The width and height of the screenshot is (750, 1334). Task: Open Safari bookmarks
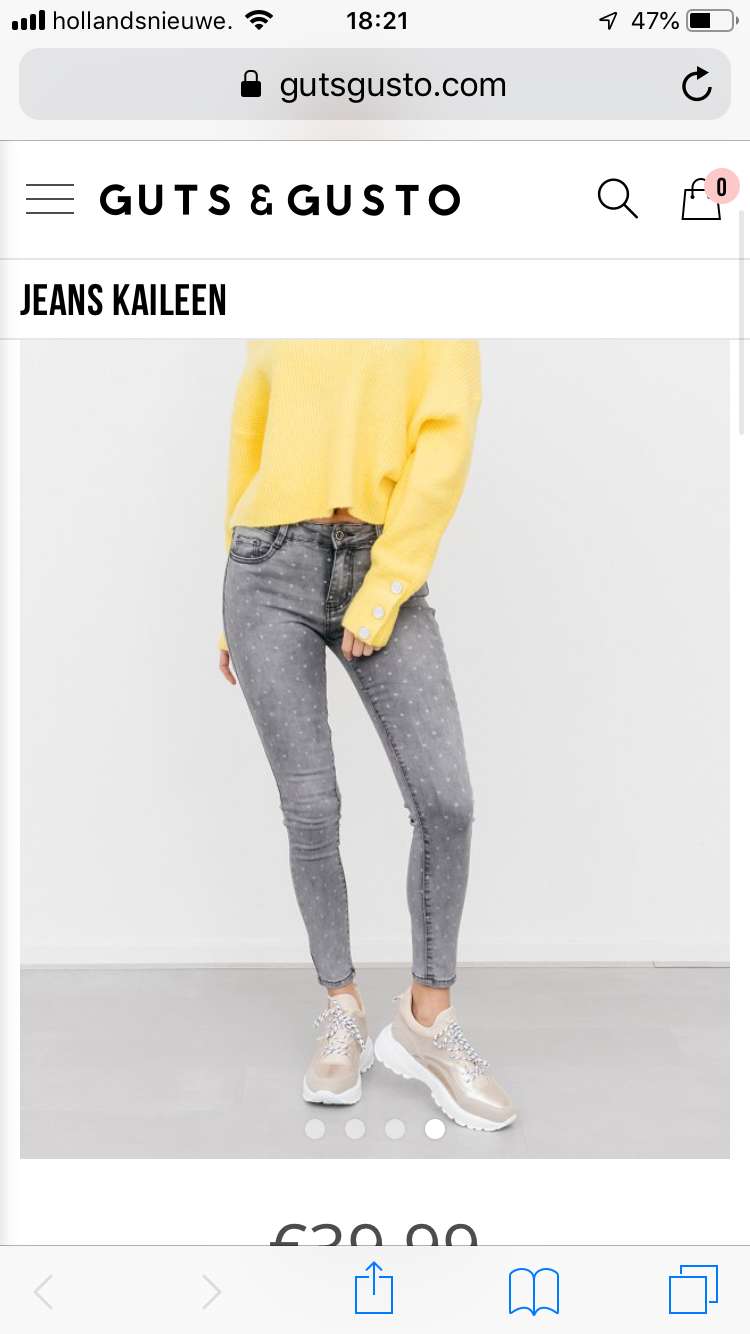point(534,1290)
